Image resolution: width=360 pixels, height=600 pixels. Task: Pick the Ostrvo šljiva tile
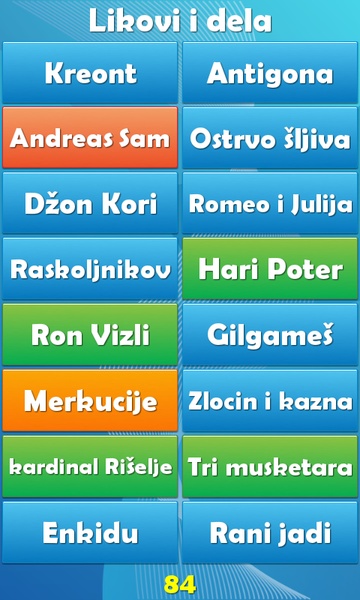click(270, 138)
